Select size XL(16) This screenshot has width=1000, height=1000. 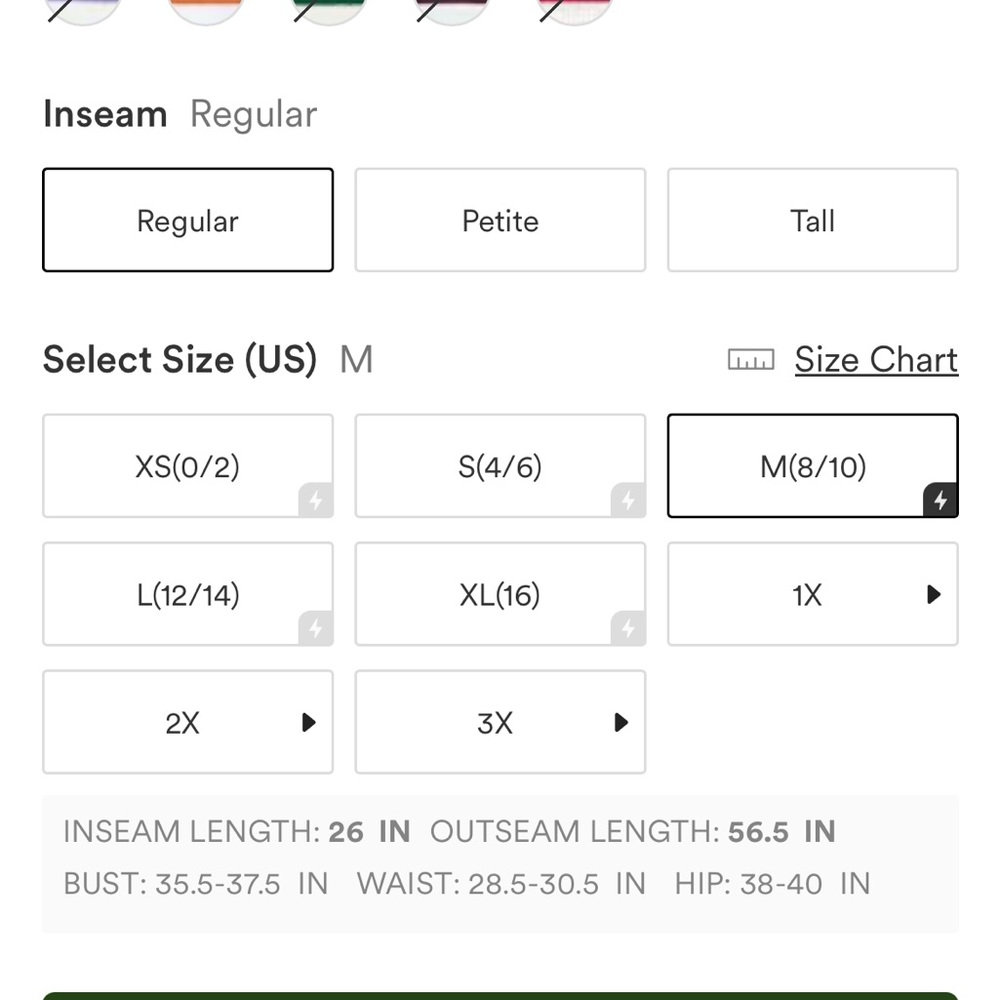(x=500, y=595)
